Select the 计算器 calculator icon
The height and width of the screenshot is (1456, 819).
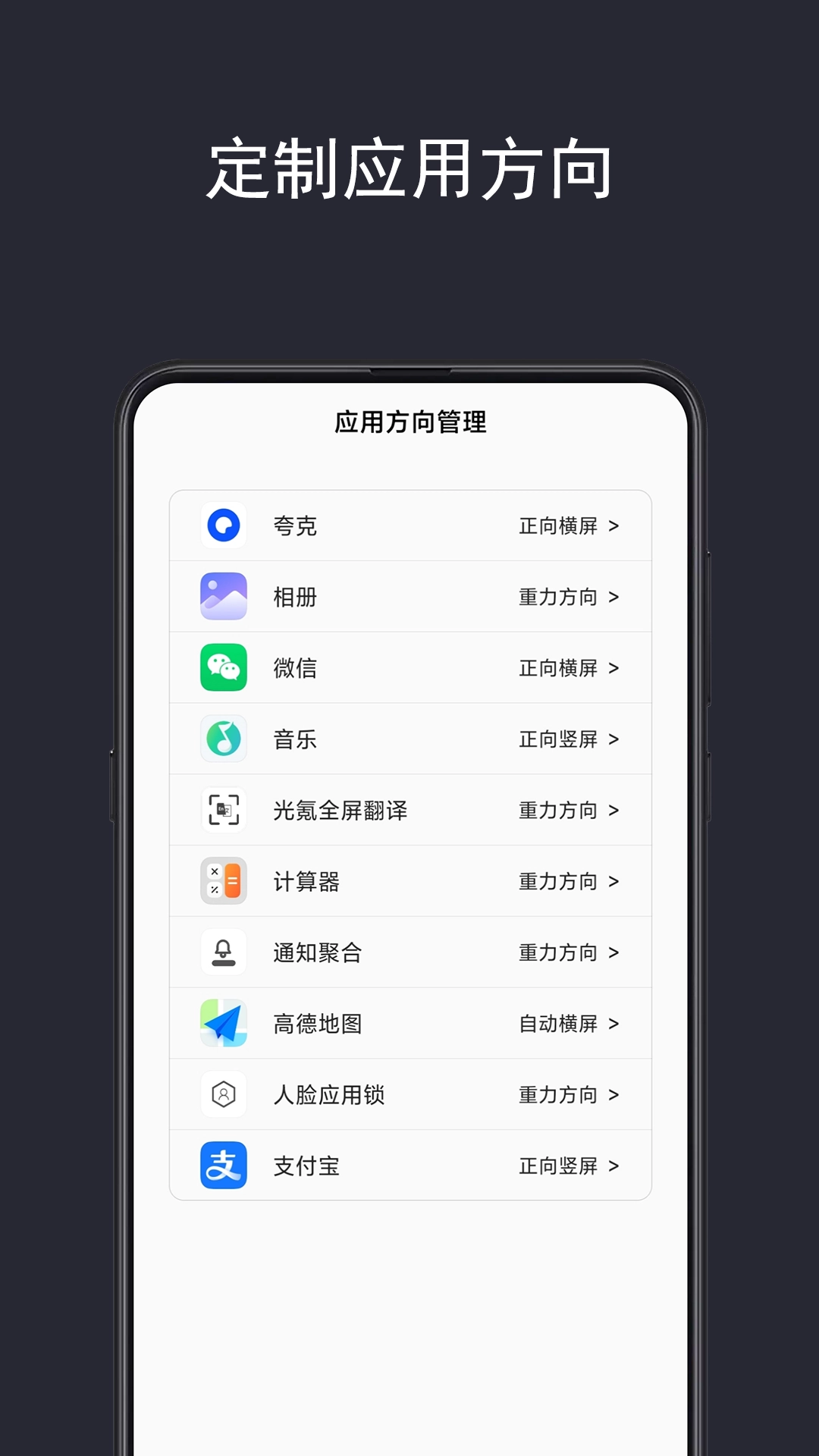[223, 881]
